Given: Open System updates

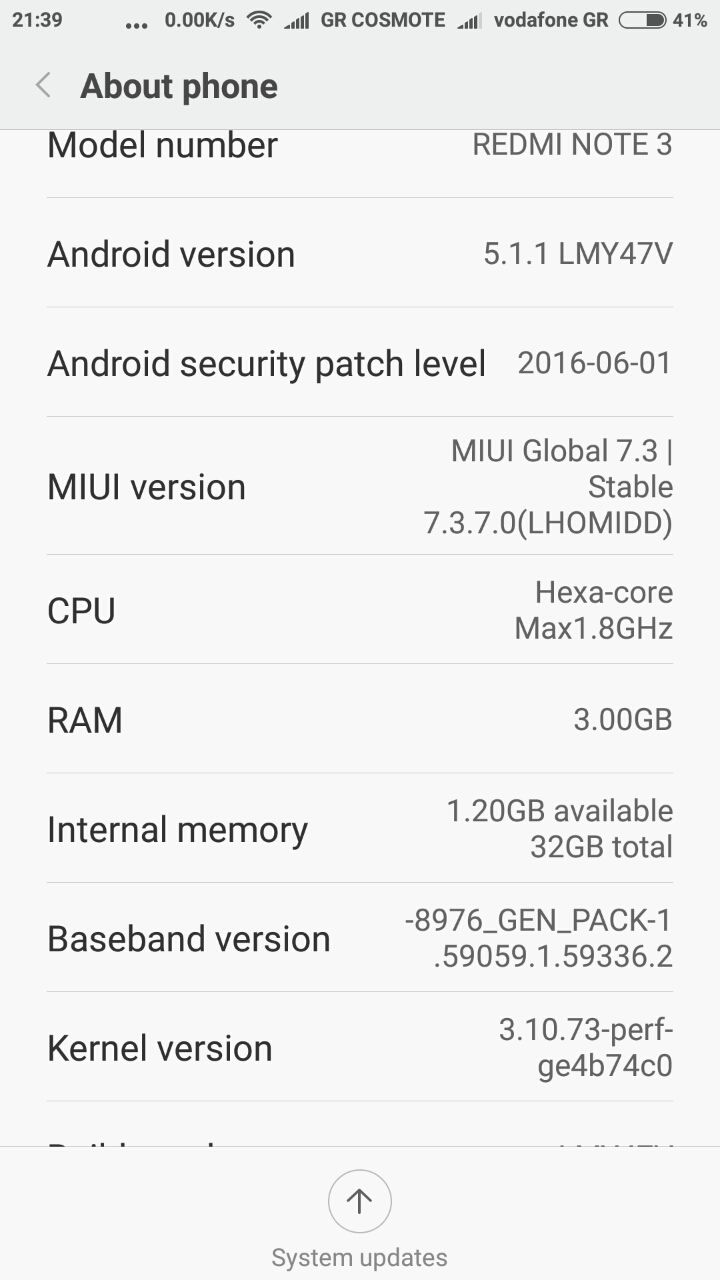Looking at the screenshot, I should click(x=359, y=1201).
